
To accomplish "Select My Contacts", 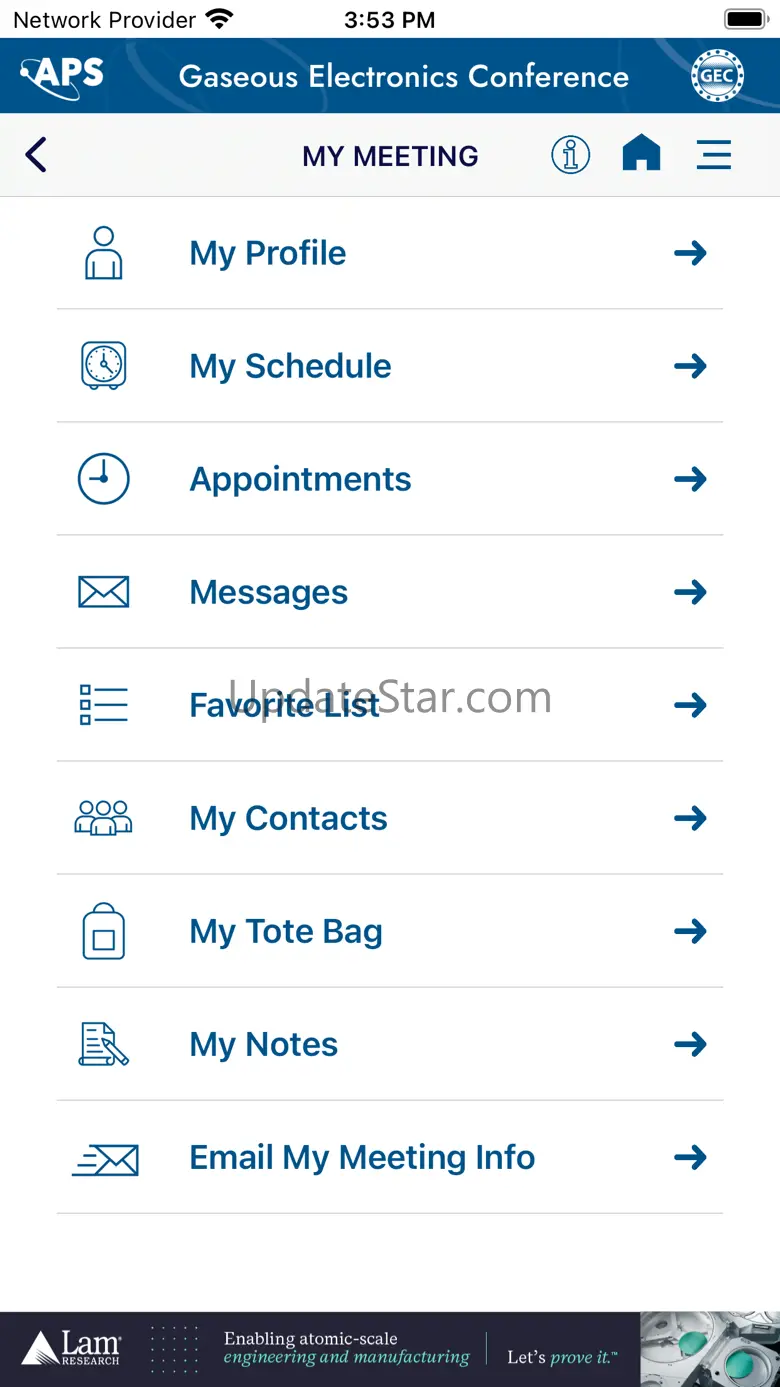I will [x=390, y=818].
